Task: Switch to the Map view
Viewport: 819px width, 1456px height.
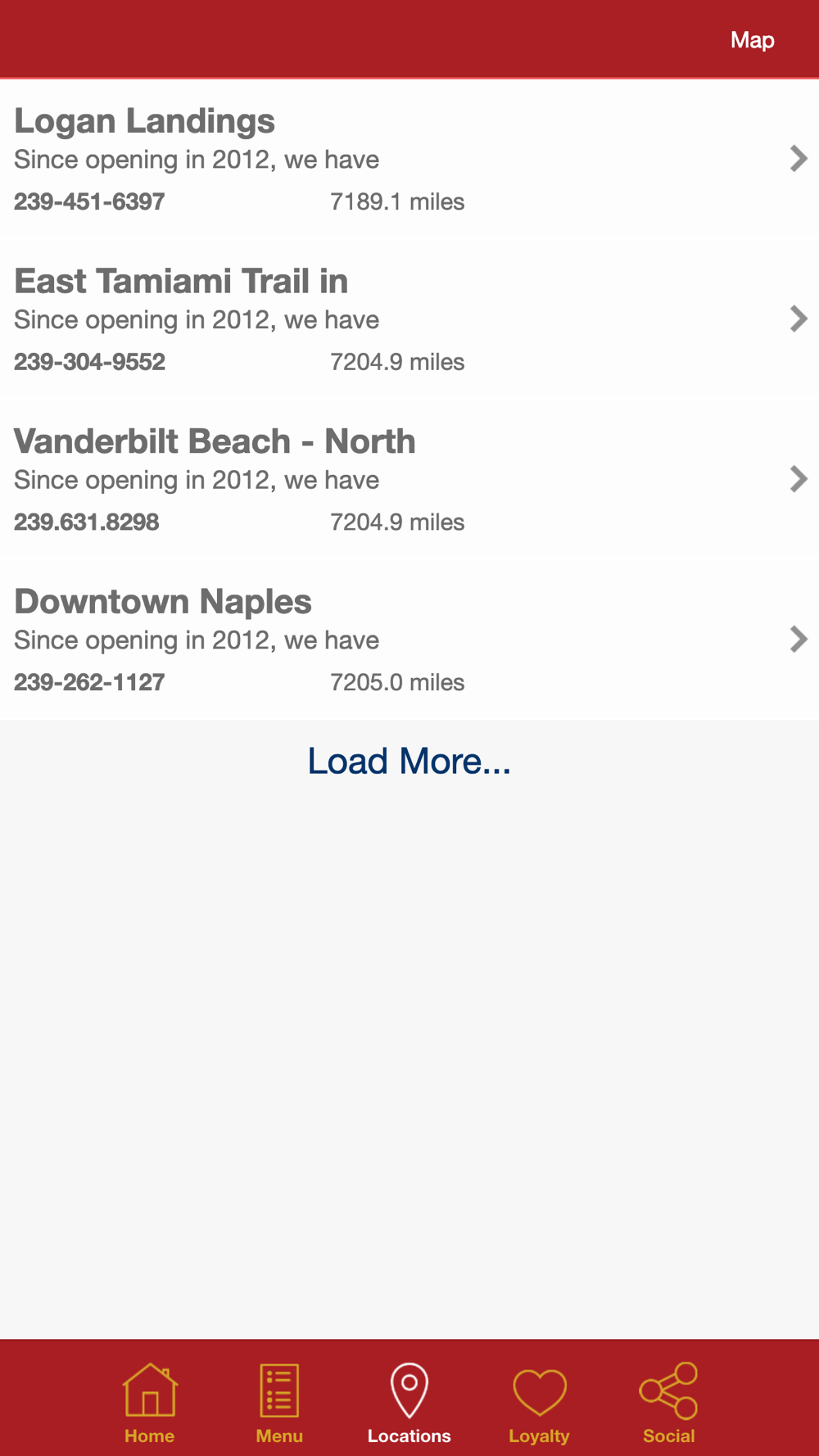Action: click(x=752, y=40)
